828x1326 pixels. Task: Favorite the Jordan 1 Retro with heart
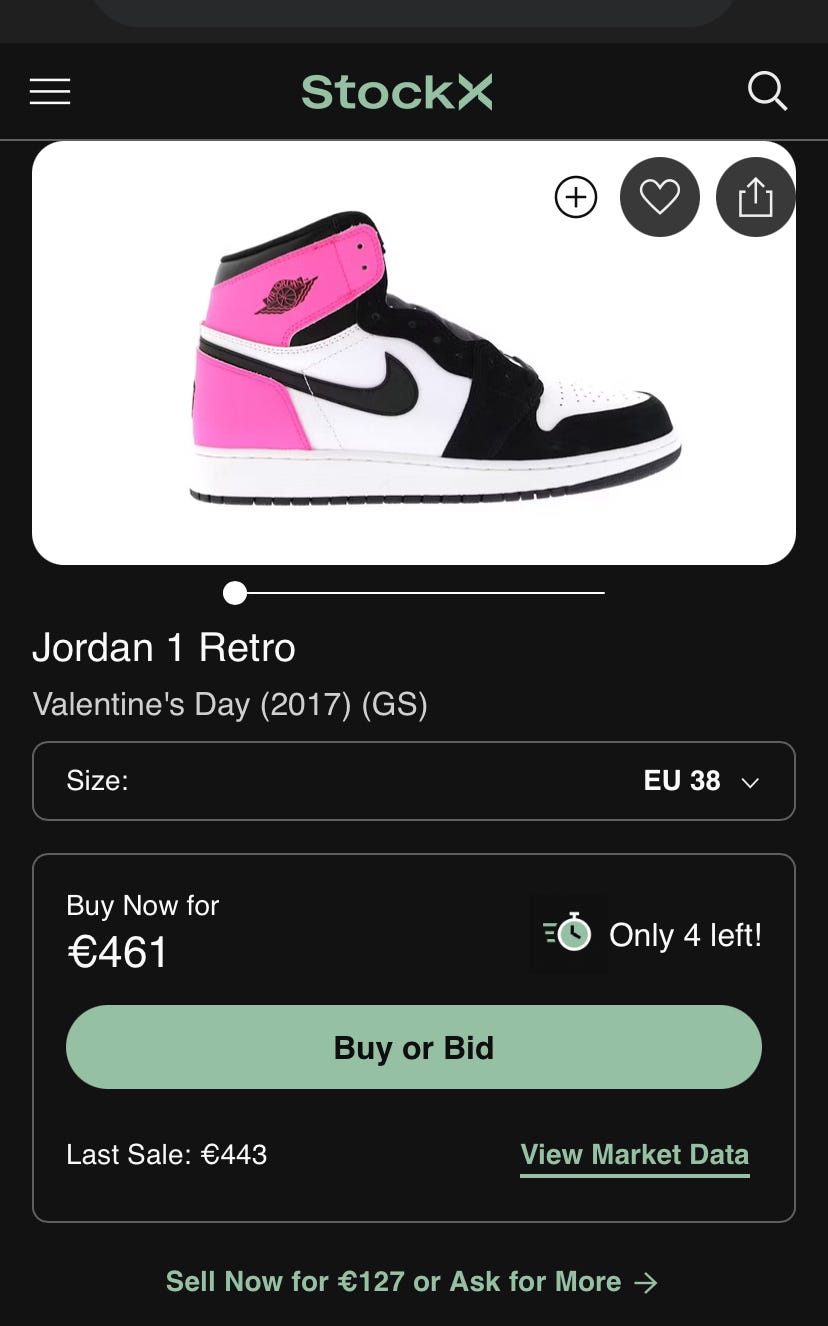pos(660,197)
